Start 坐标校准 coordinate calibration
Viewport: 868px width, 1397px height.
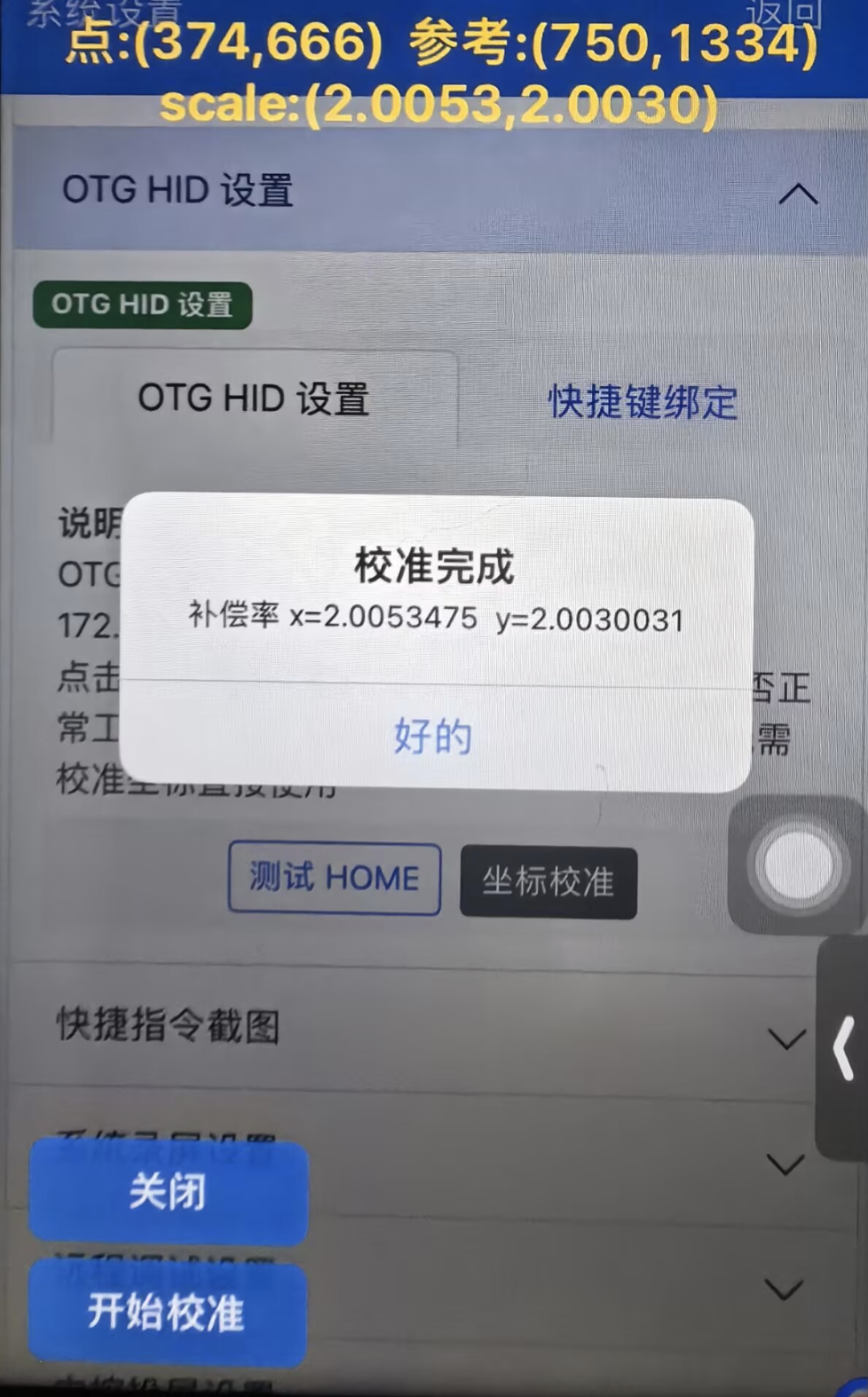[548, 882]
